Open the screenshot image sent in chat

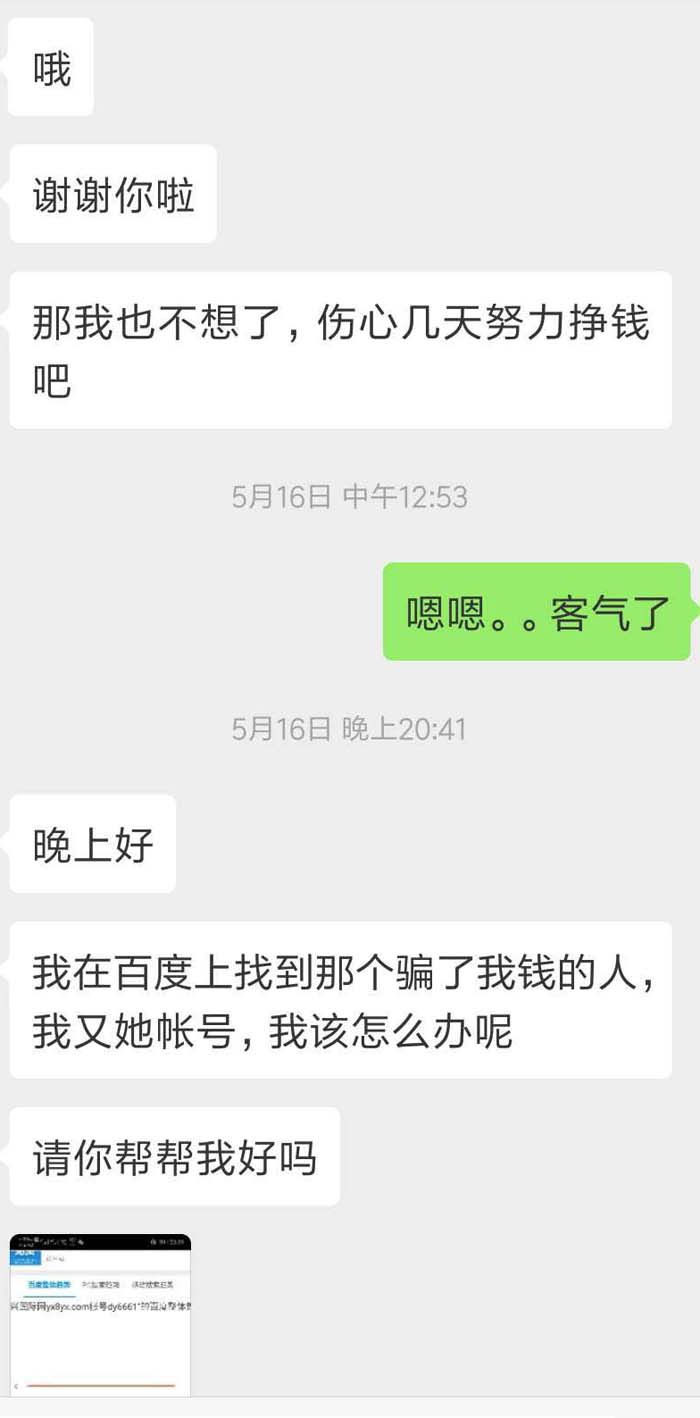100,1315
